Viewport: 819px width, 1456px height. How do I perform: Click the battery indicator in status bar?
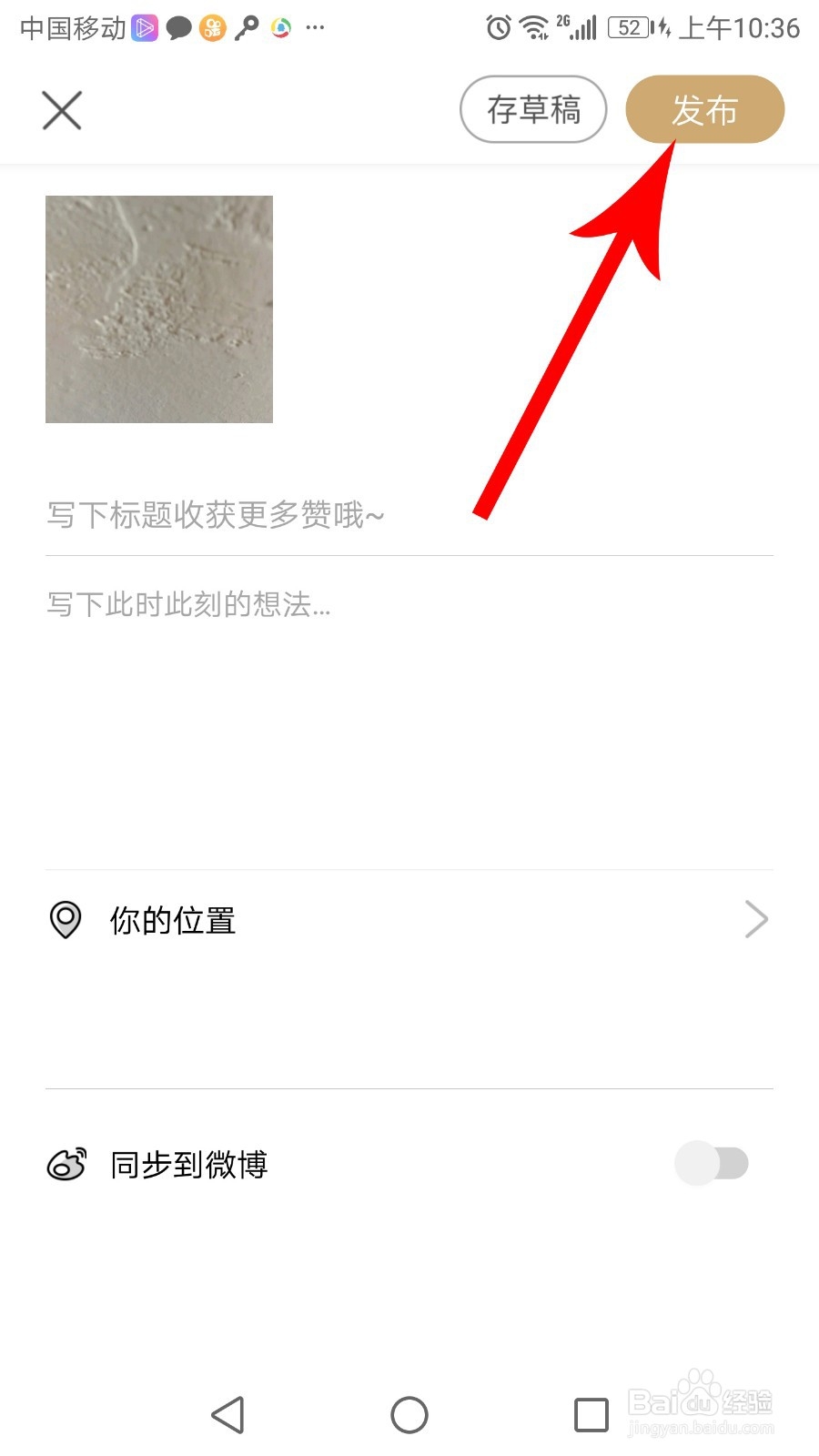(x=628, y=28)
